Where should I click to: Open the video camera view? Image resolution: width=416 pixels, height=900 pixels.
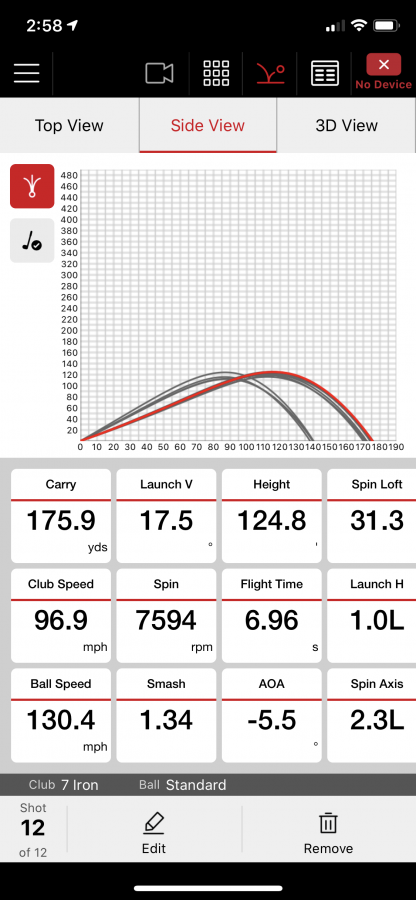[x=160, y=73]
